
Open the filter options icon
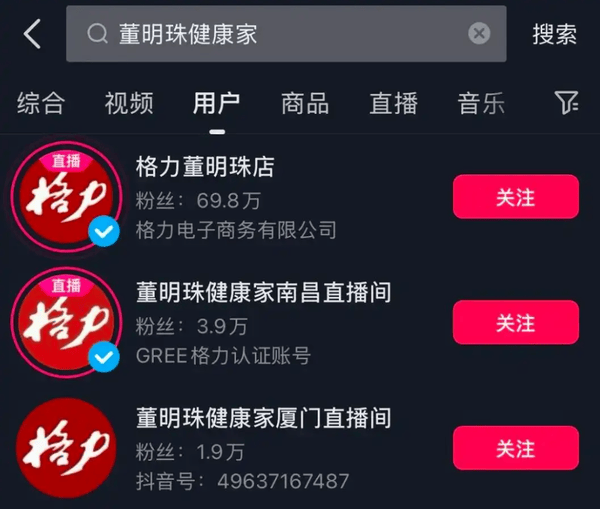566,102
